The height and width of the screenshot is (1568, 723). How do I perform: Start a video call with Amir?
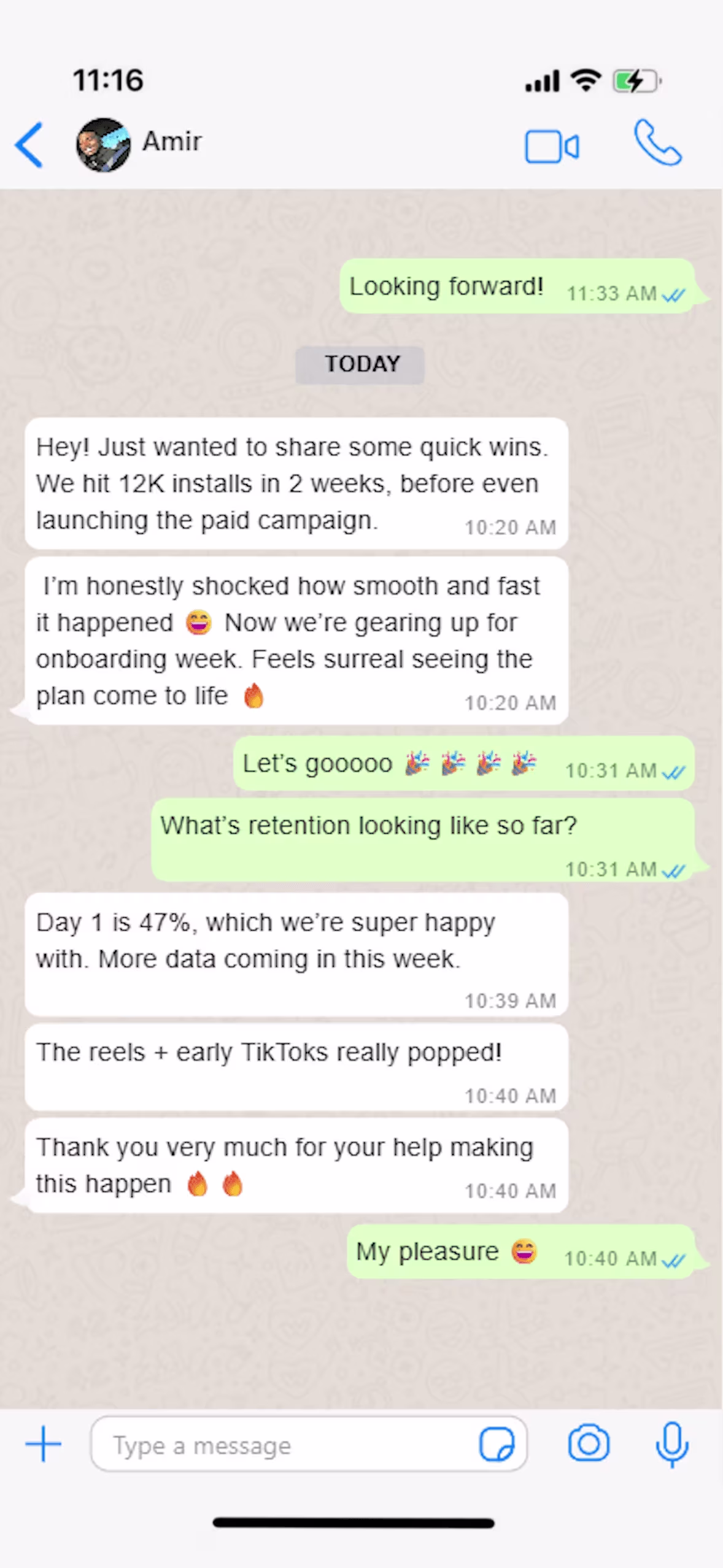coord(551,147)
